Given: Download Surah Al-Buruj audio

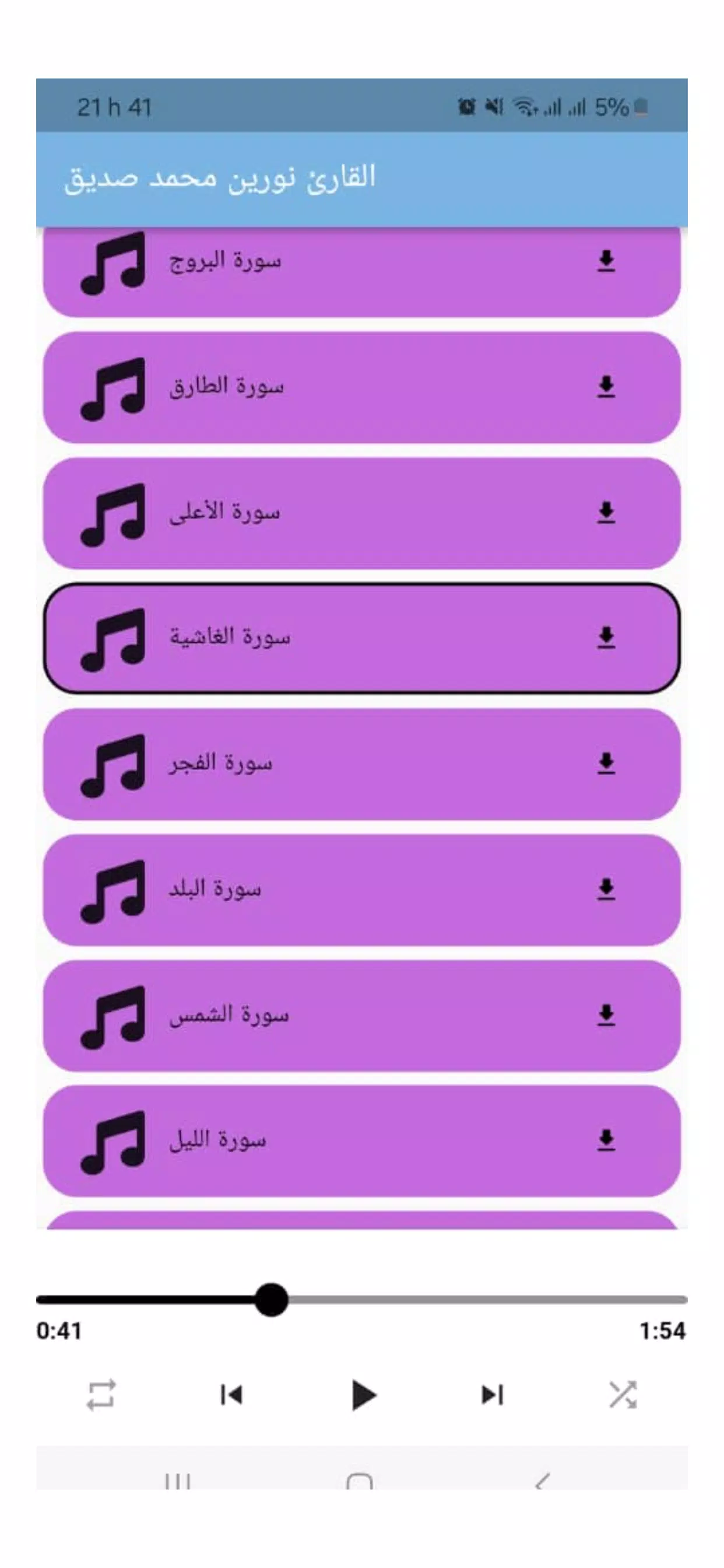Looking at the screenshot, I should 606,262.
